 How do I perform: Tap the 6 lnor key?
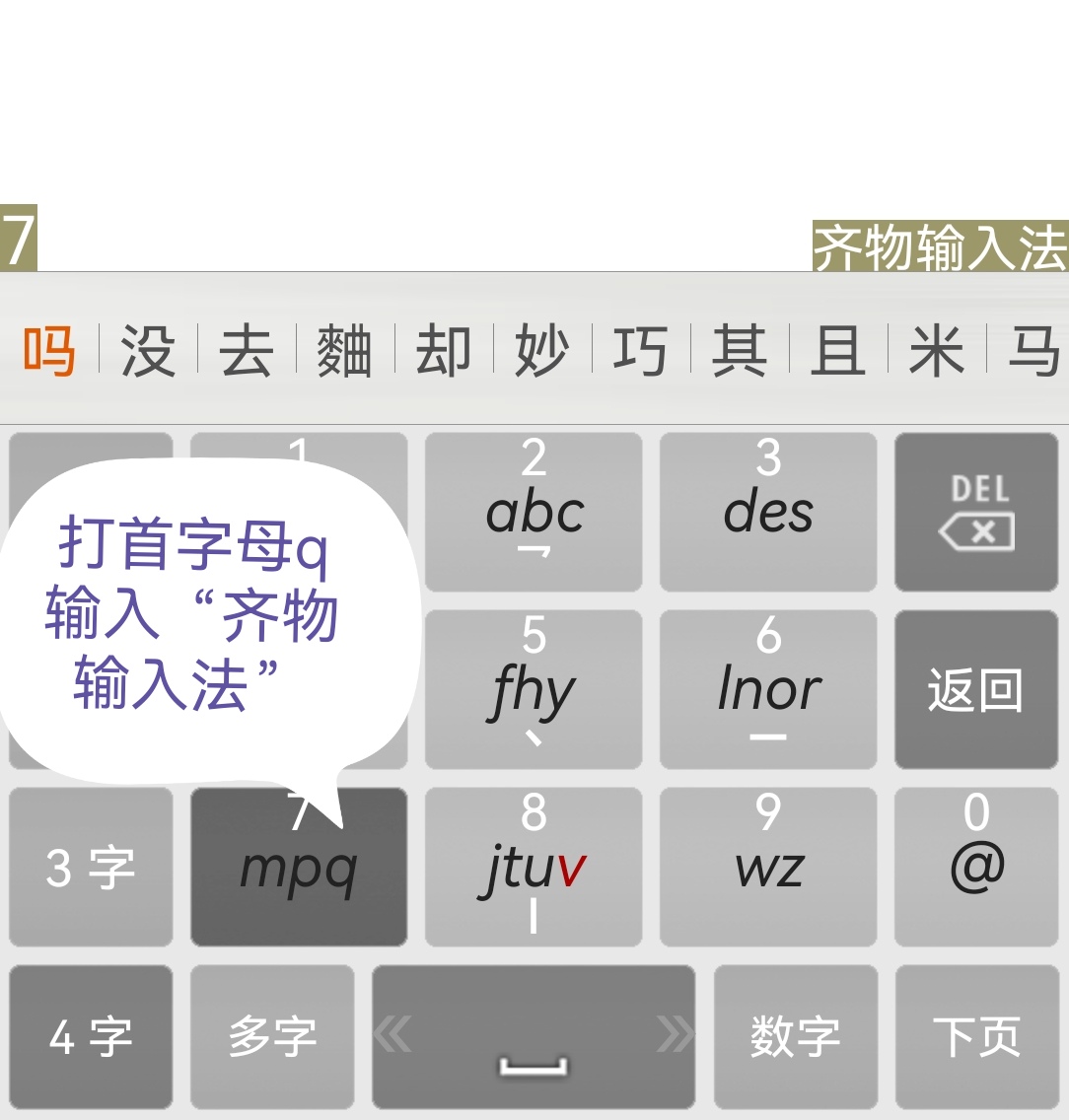768,688
